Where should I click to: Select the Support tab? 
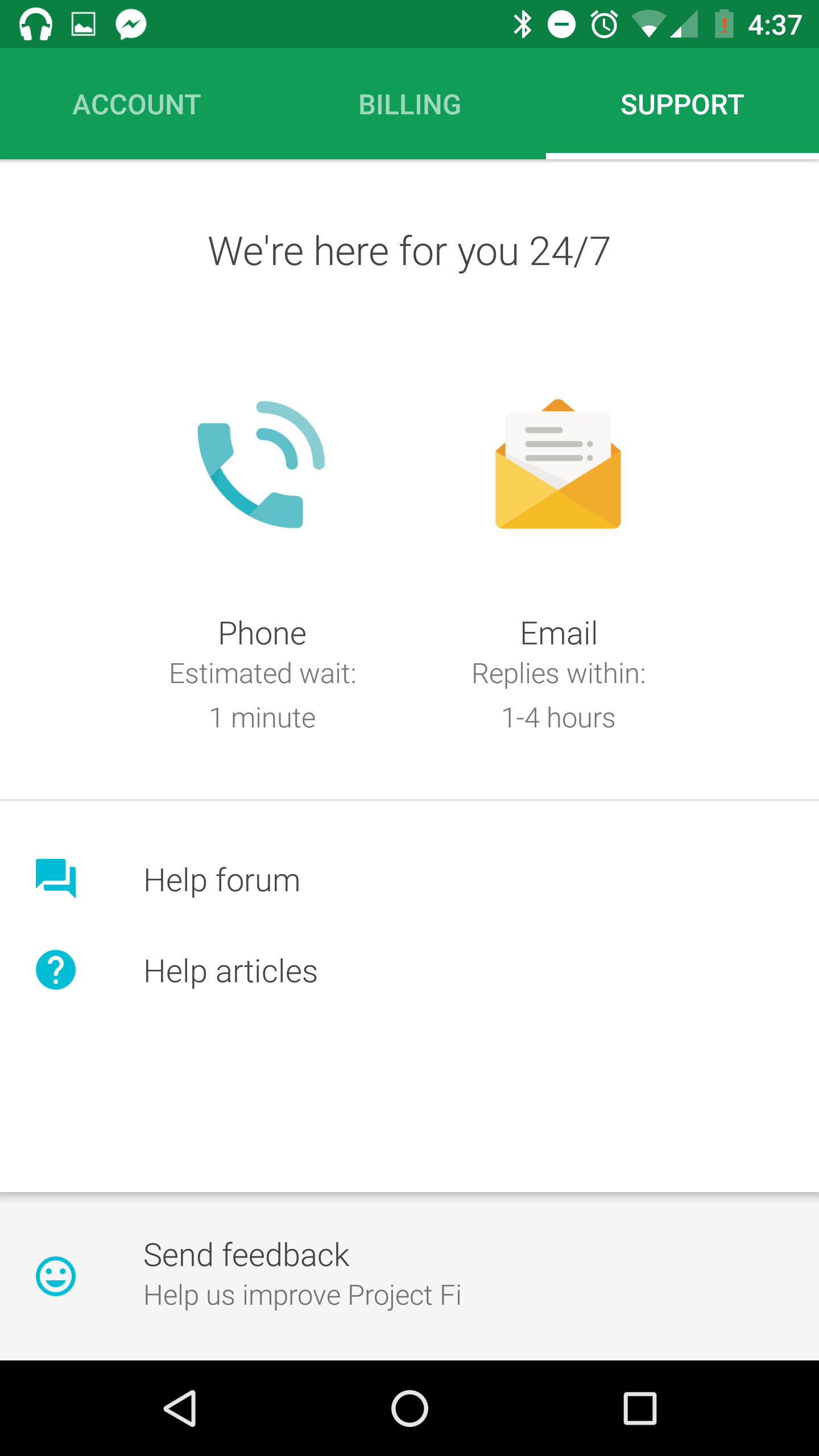(x=682, y=105)
